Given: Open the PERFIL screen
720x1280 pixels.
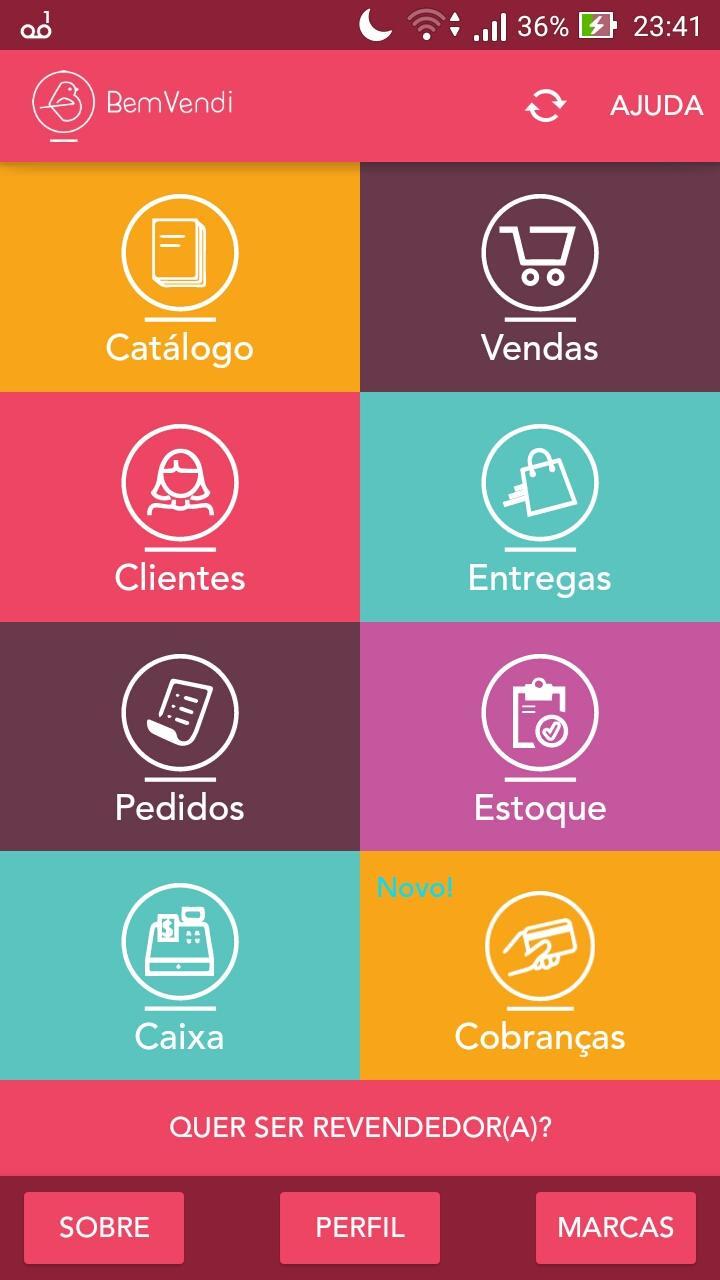Looking at the screenshot, I should tap(361, 1227).
